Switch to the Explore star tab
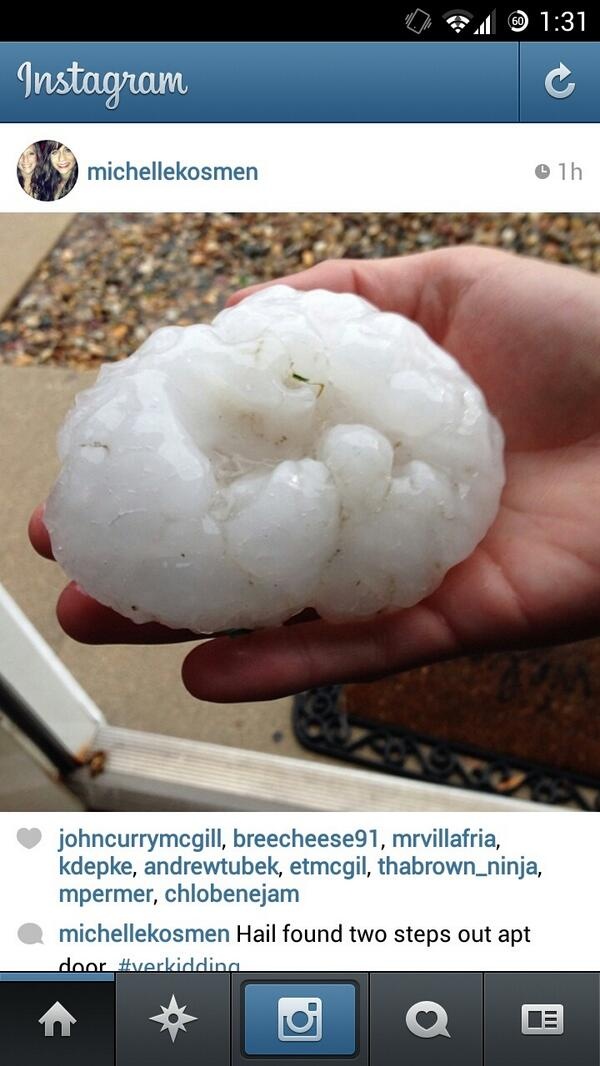 pyautogui.click(x=173, y=1020)
